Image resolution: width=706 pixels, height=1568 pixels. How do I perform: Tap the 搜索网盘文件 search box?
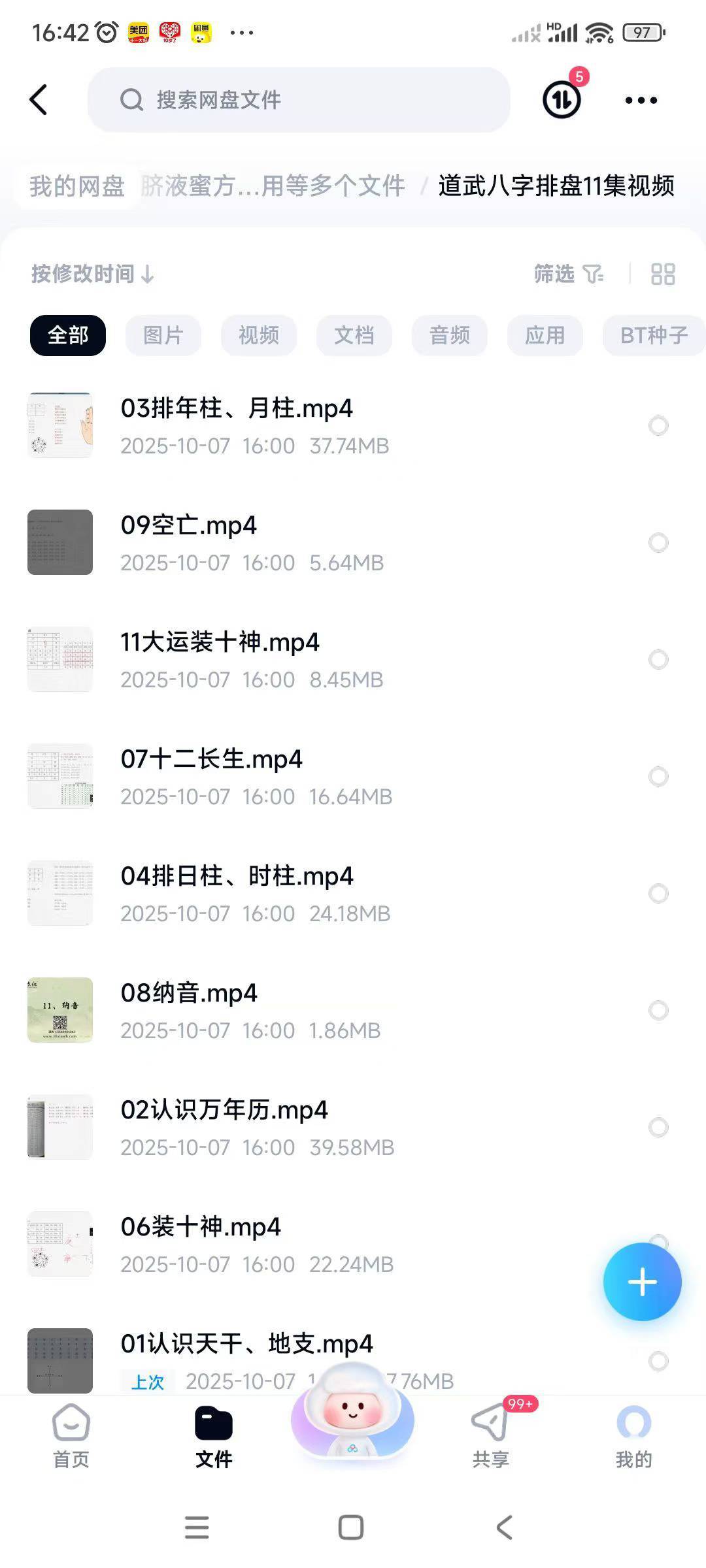click(298, 100)
